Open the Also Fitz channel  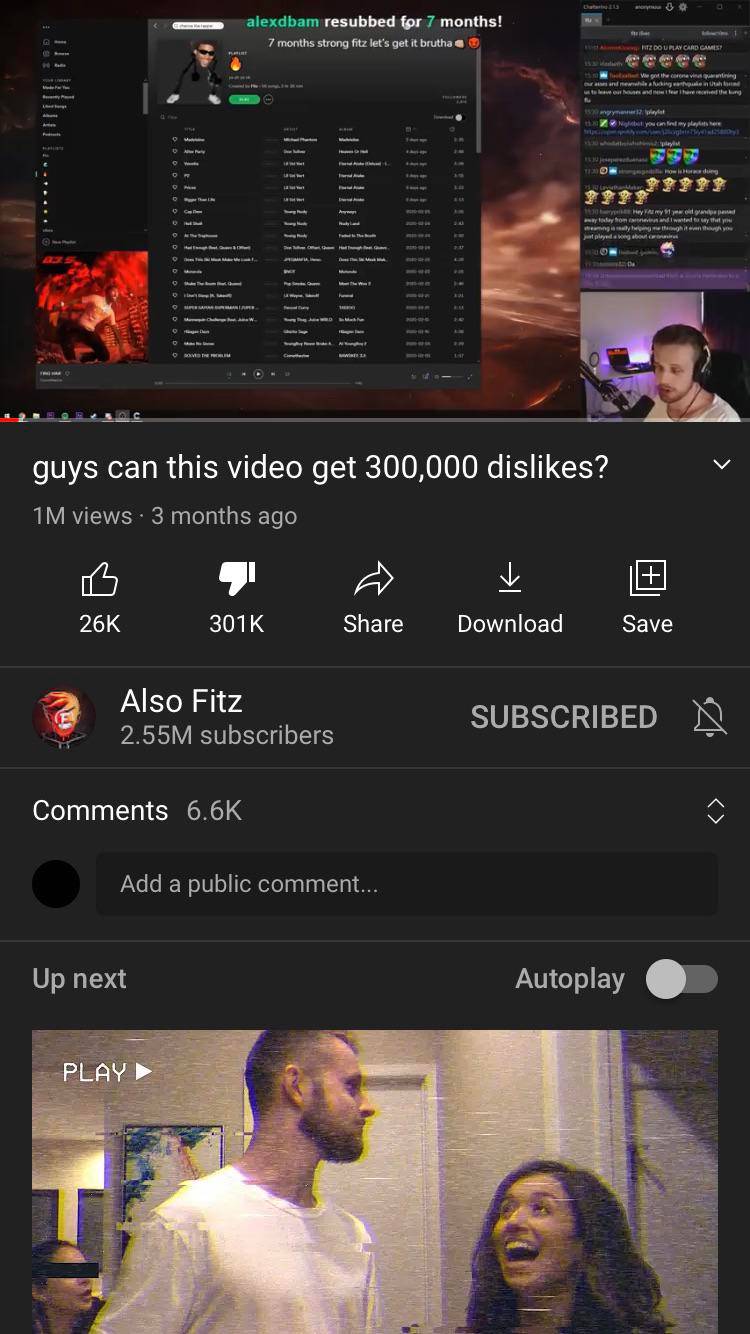point(182,716)
